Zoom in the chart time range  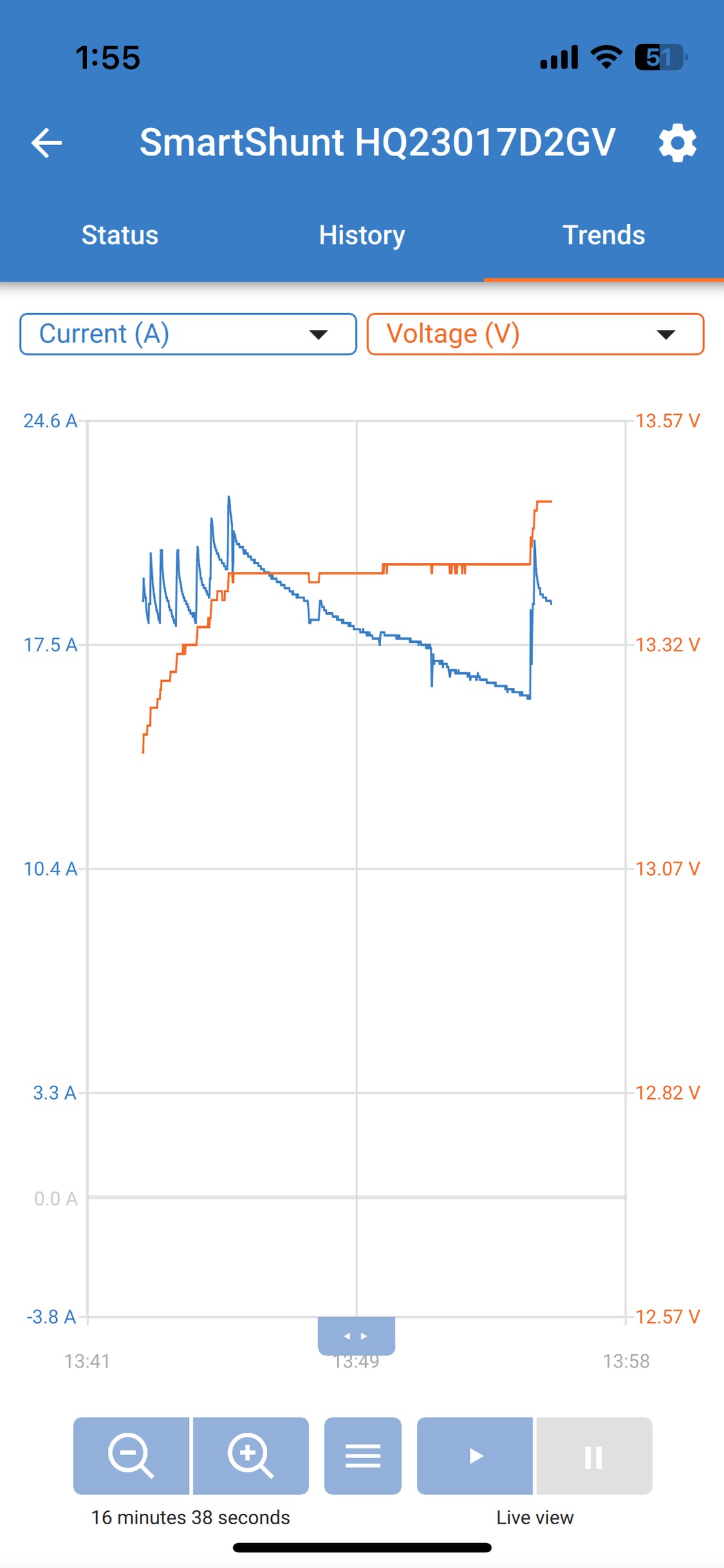point(251,1456)
